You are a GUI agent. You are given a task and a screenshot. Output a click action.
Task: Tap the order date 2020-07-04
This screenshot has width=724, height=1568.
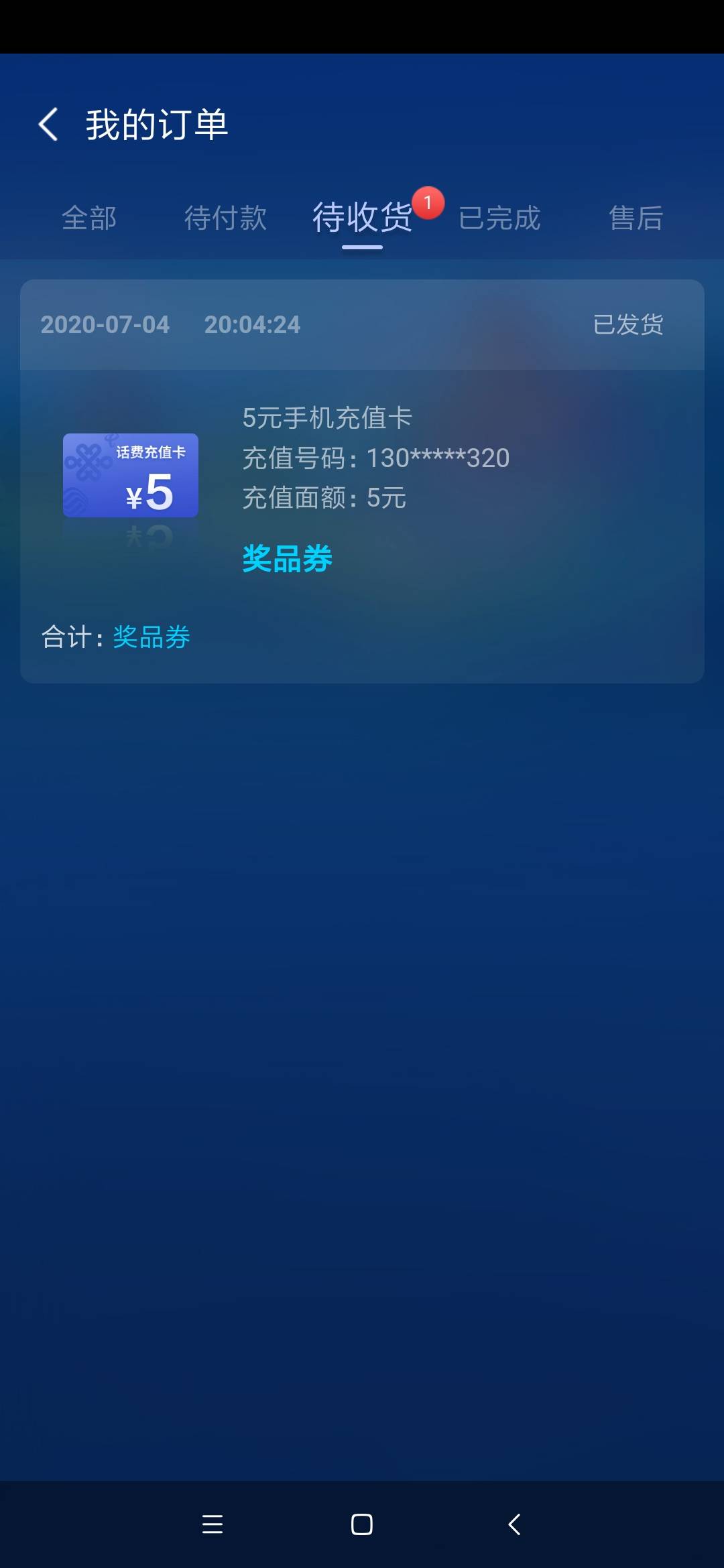coord(105,324)
